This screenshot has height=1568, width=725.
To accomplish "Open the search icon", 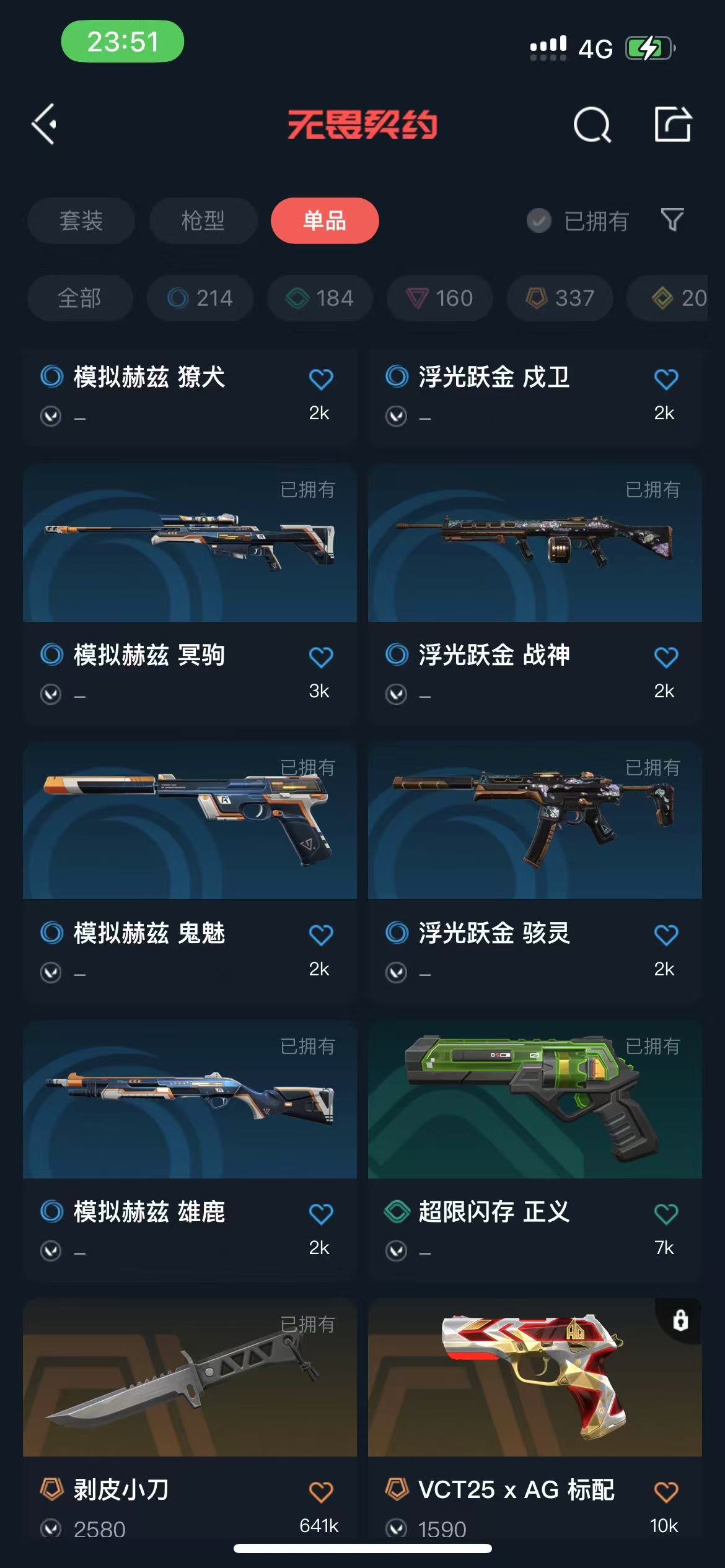I will point(592,125).
